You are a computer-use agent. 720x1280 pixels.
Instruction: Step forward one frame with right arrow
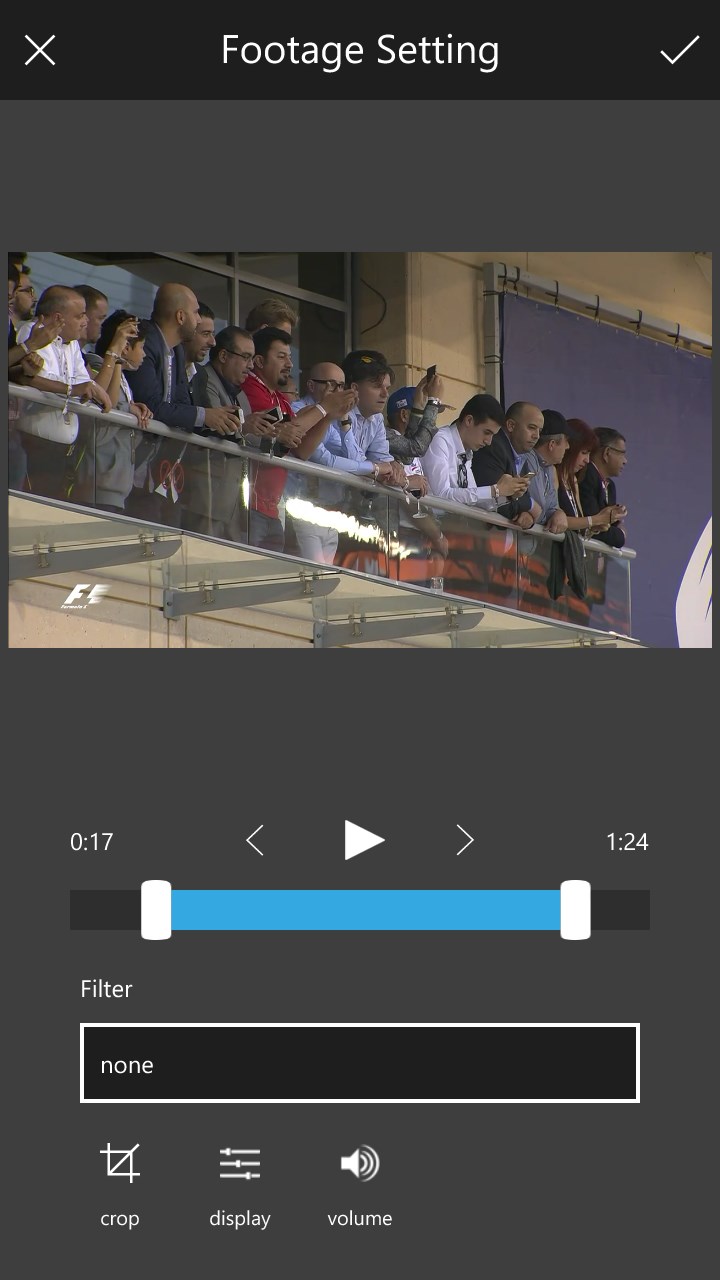(465, 840)
